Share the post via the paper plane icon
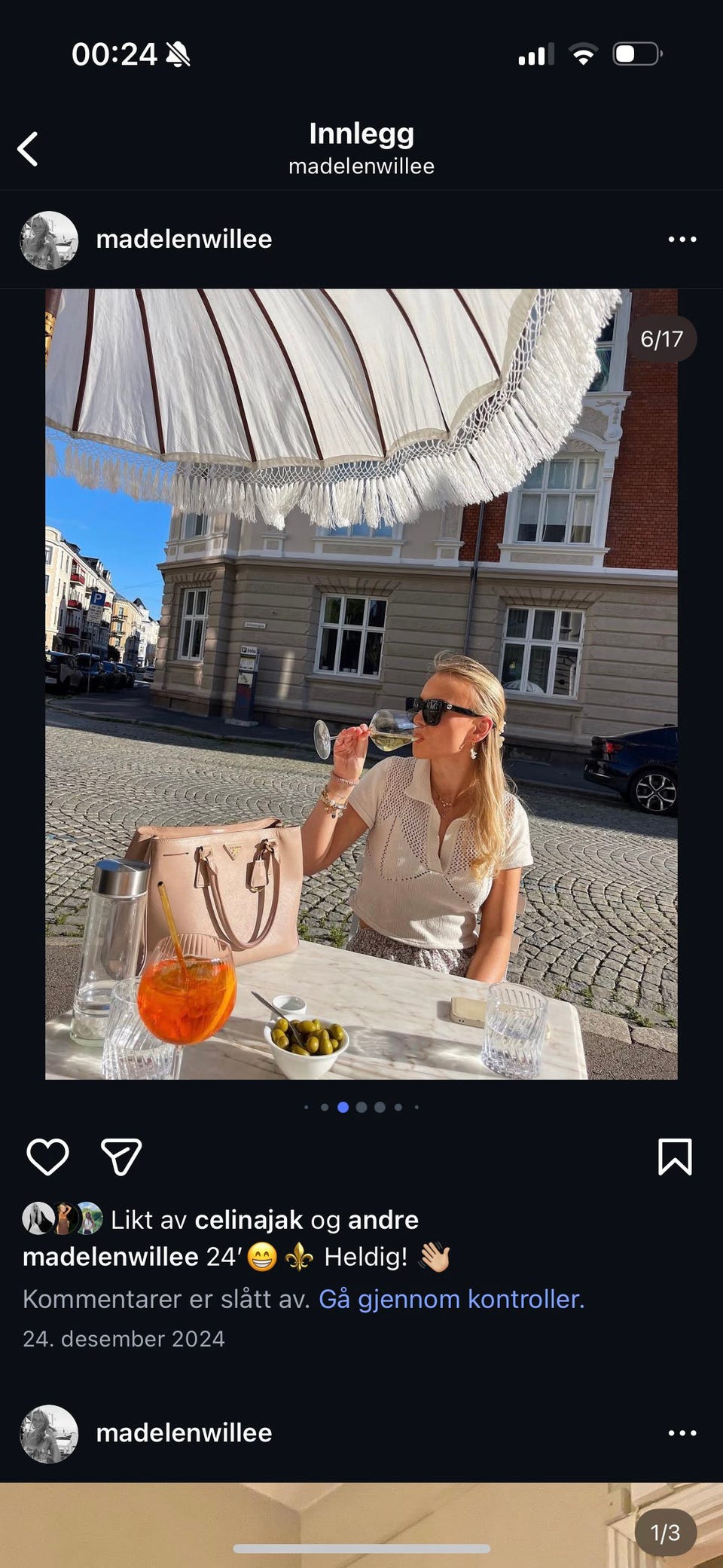This screenshot has height=1568, width=723. point(120,1155)
